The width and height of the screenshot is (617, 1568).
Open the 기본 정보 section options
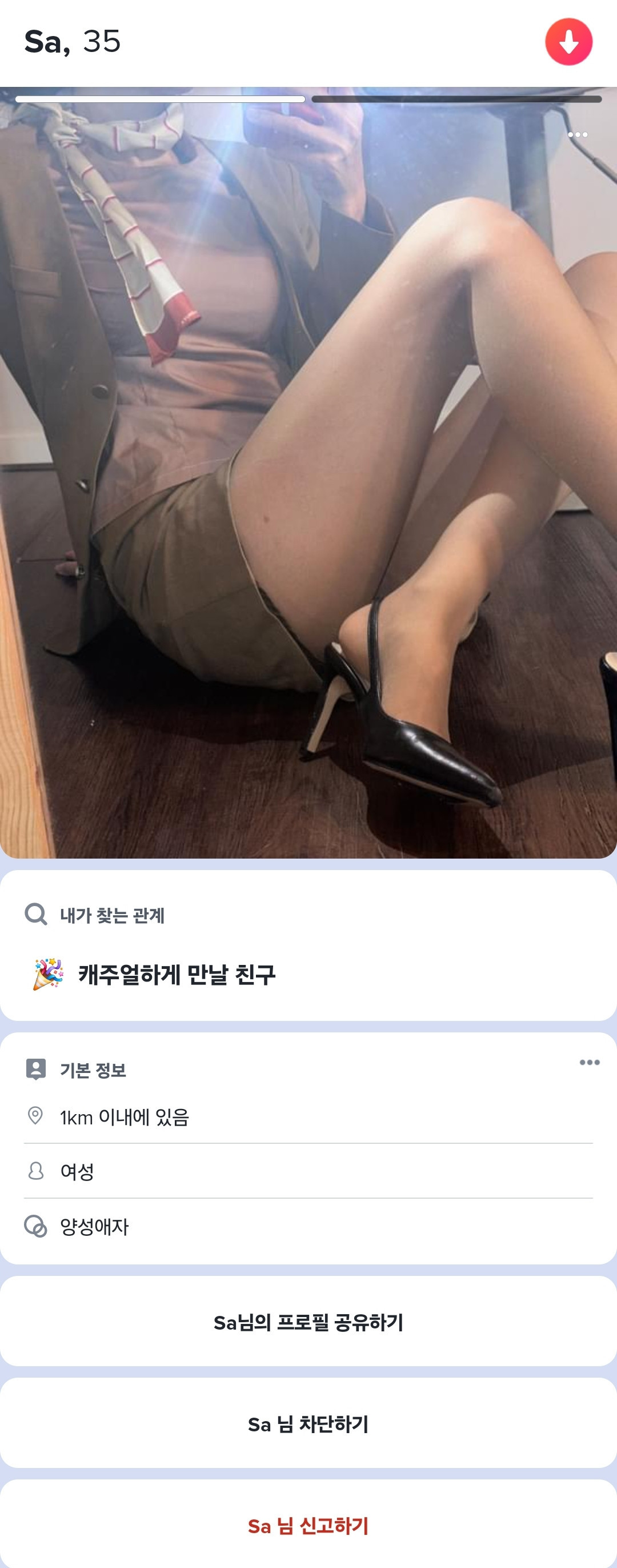(589, 1062)
